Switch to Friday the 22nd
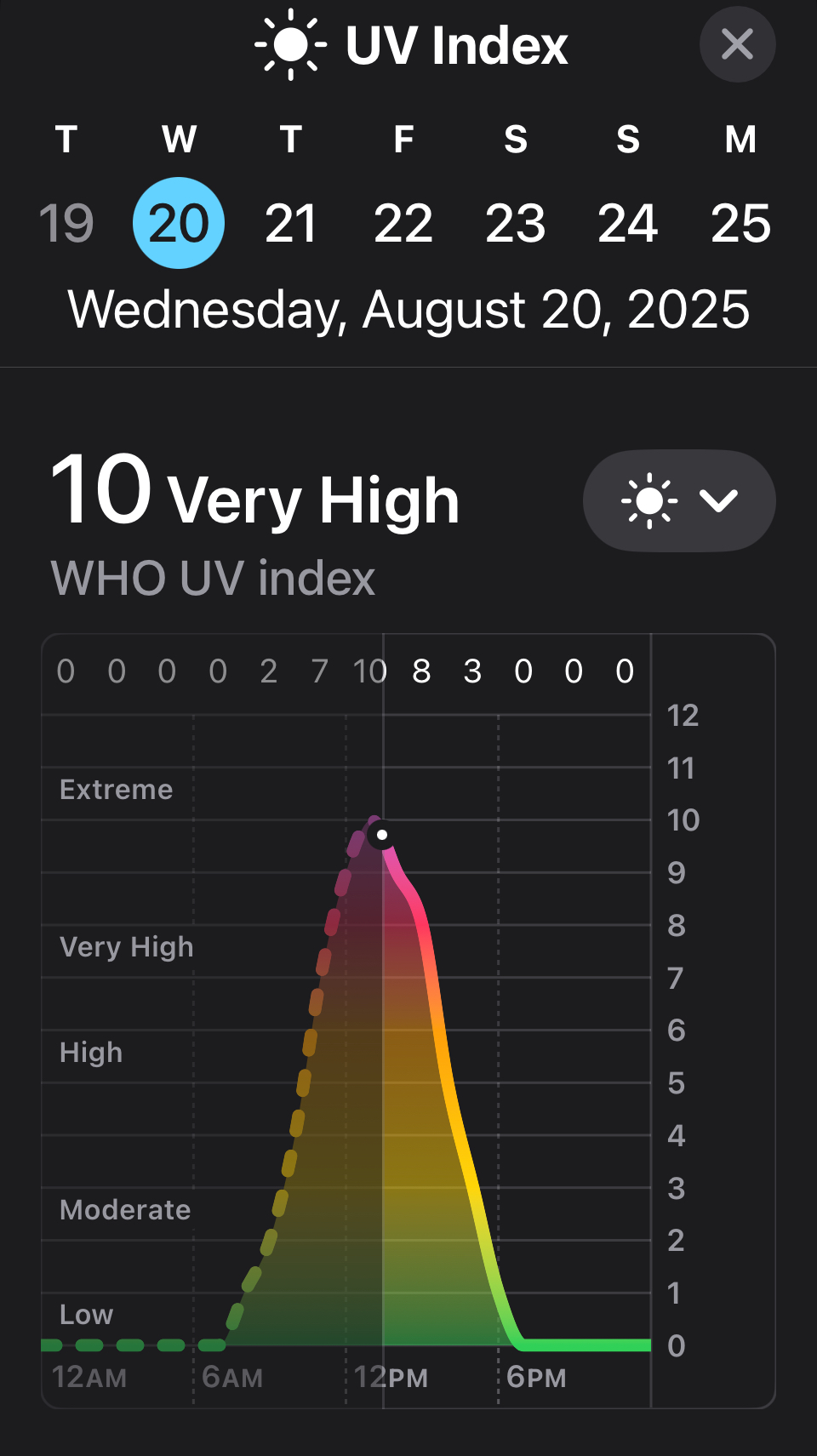This screenshot has width=817, height=1456. (403, 223)
